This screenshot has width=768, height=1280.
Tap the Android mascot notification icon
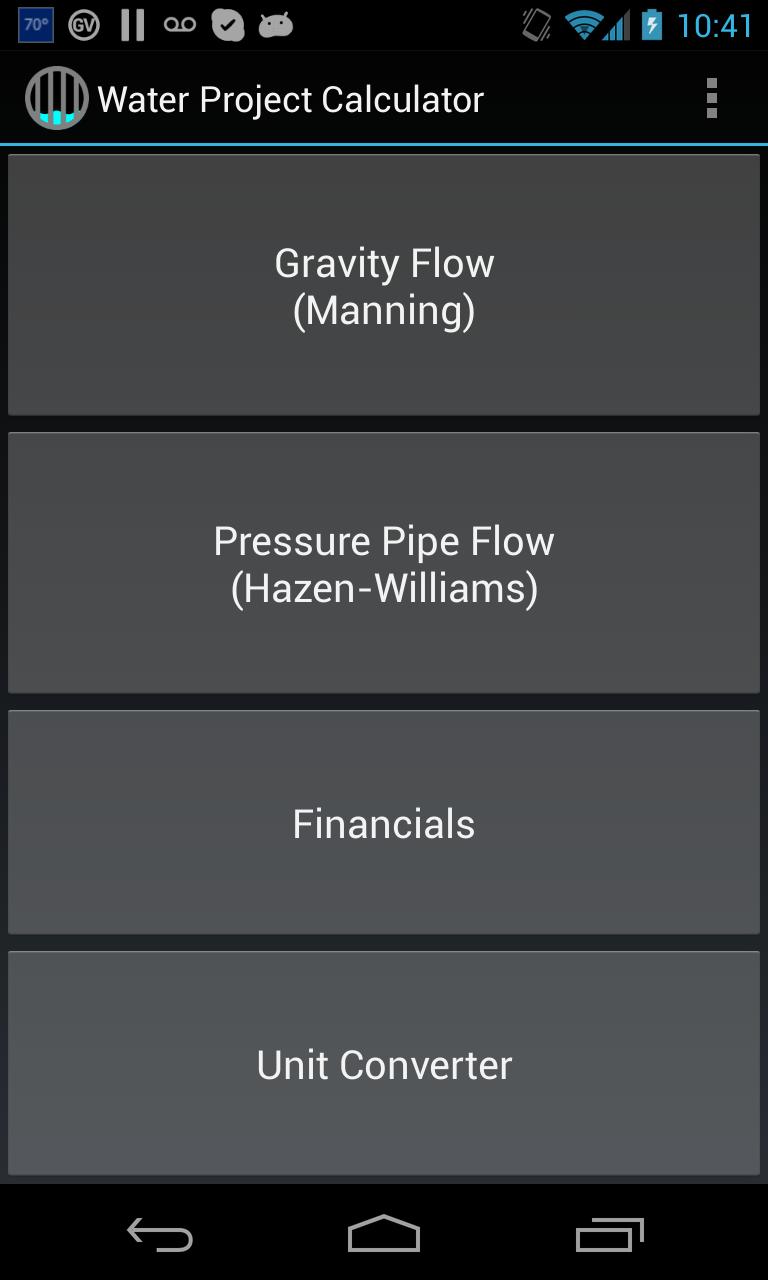click(x=275, y=24)
